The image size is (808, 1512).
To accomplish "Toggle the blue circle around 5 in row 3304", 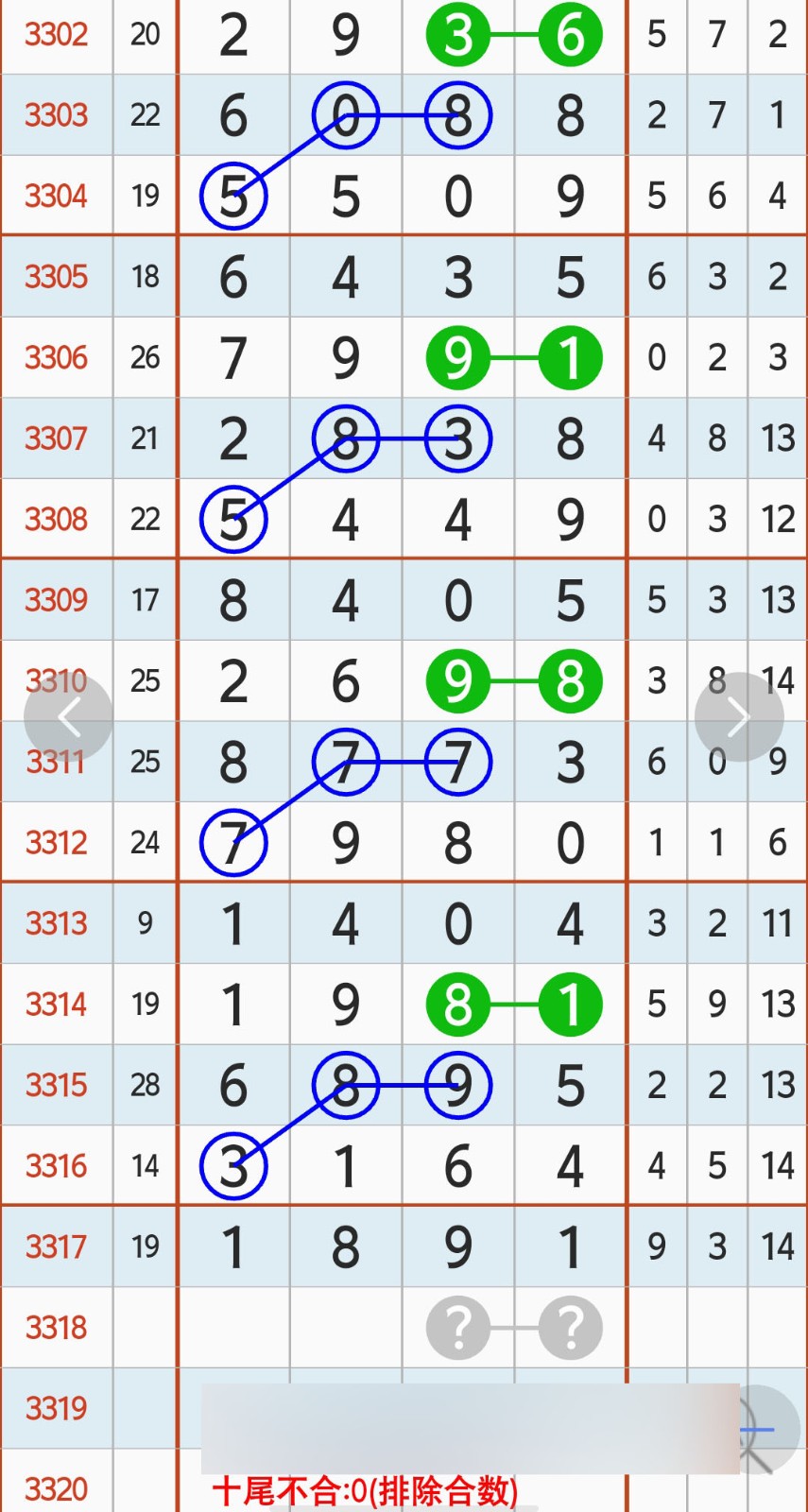I will tap(234, 196).
